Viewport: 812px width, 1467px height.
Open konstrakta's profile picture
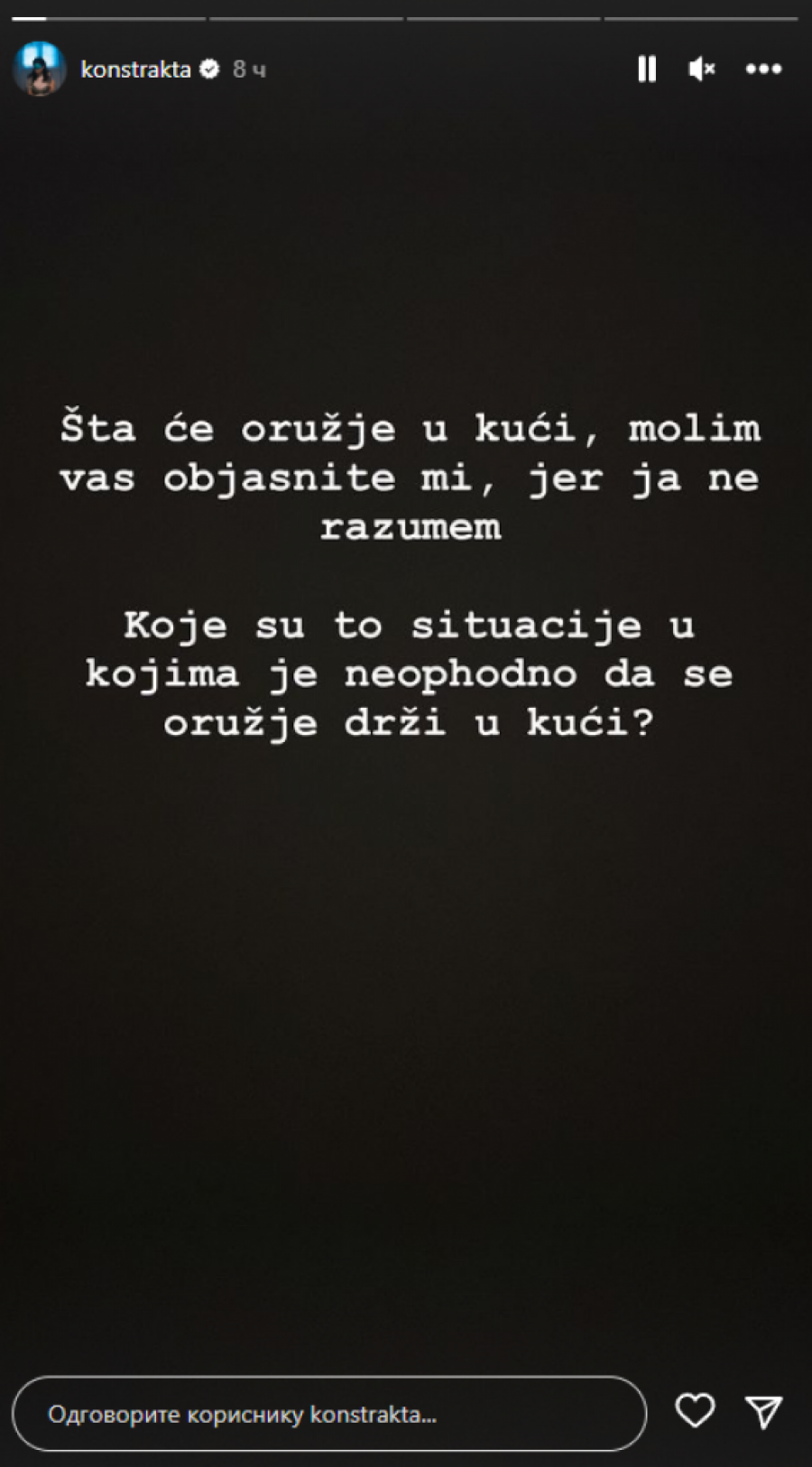pos(40,69)
